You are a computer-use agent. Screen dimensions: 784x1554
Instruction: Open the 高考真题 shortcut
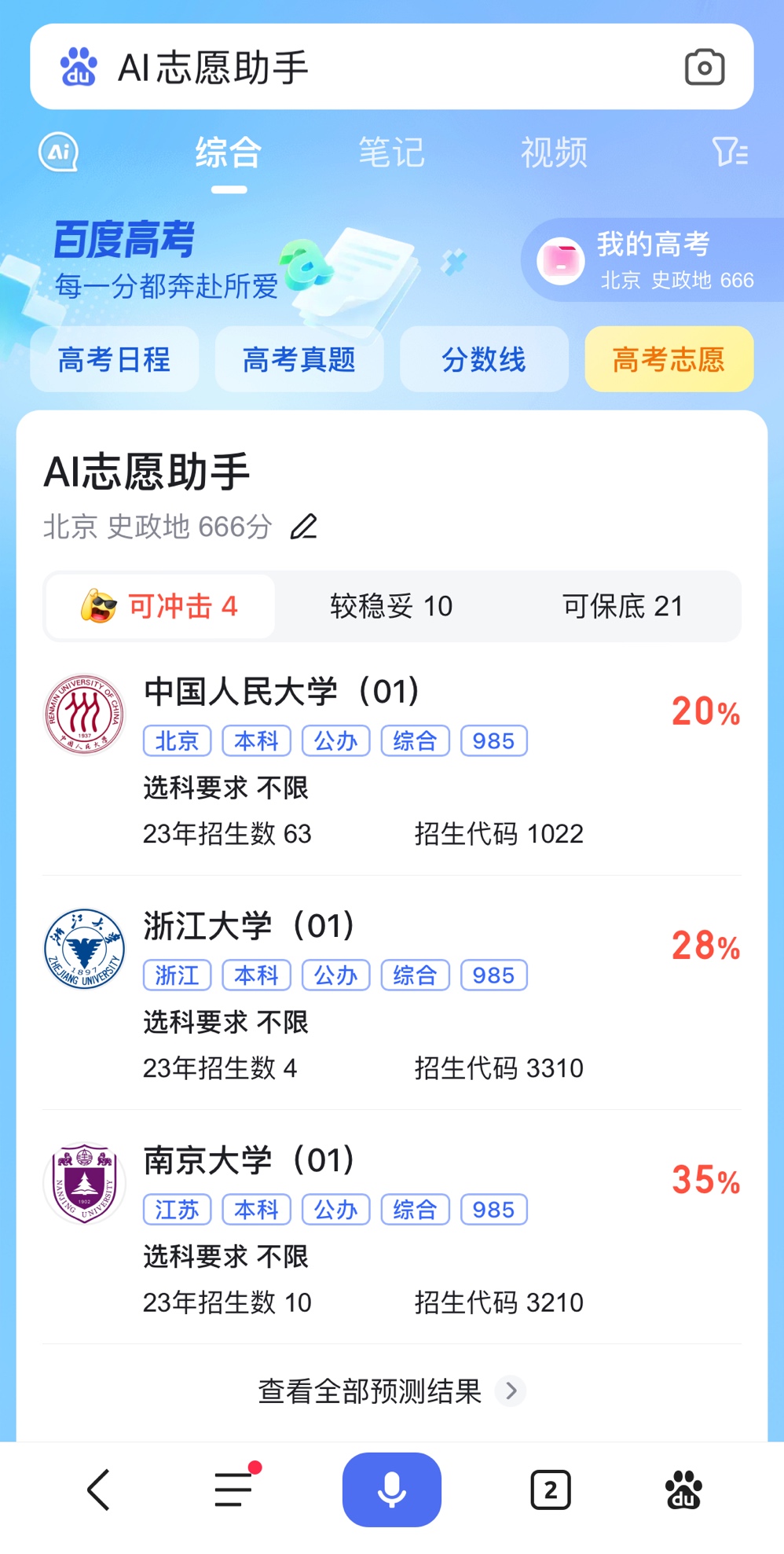299,360
